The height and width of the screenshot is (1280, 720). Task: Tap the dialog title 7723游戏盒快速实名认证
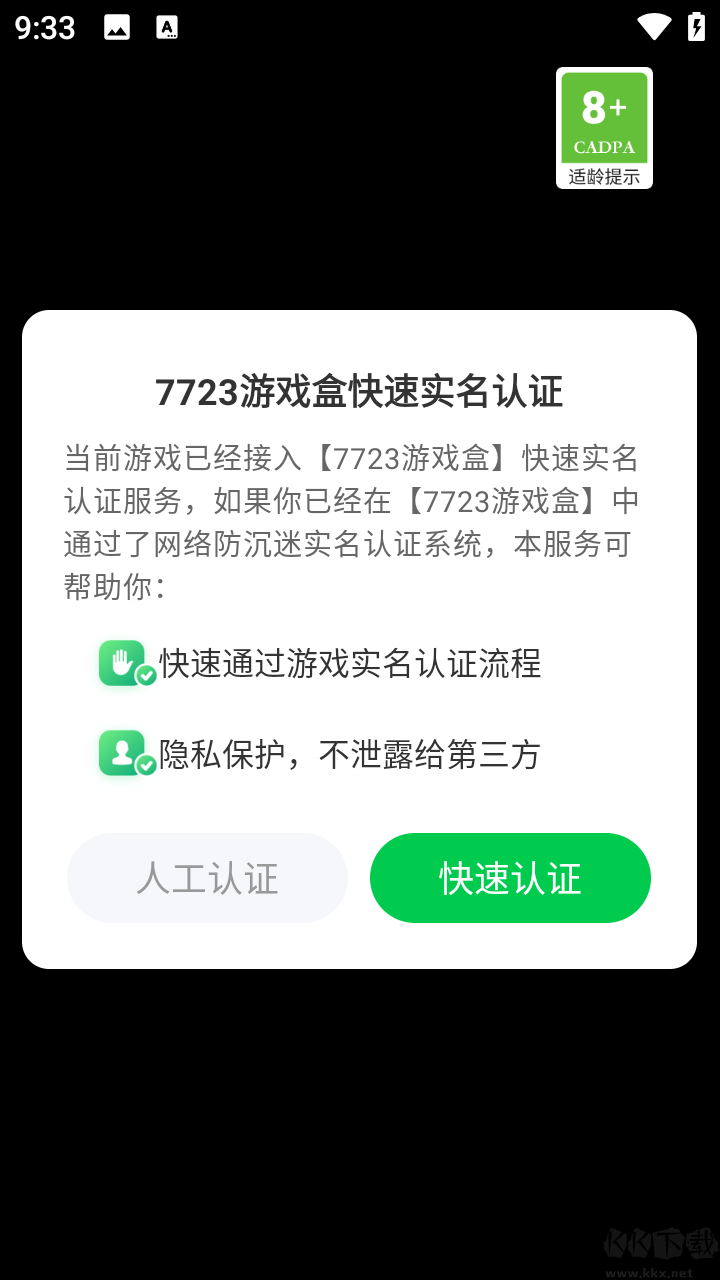click(360, 392)
